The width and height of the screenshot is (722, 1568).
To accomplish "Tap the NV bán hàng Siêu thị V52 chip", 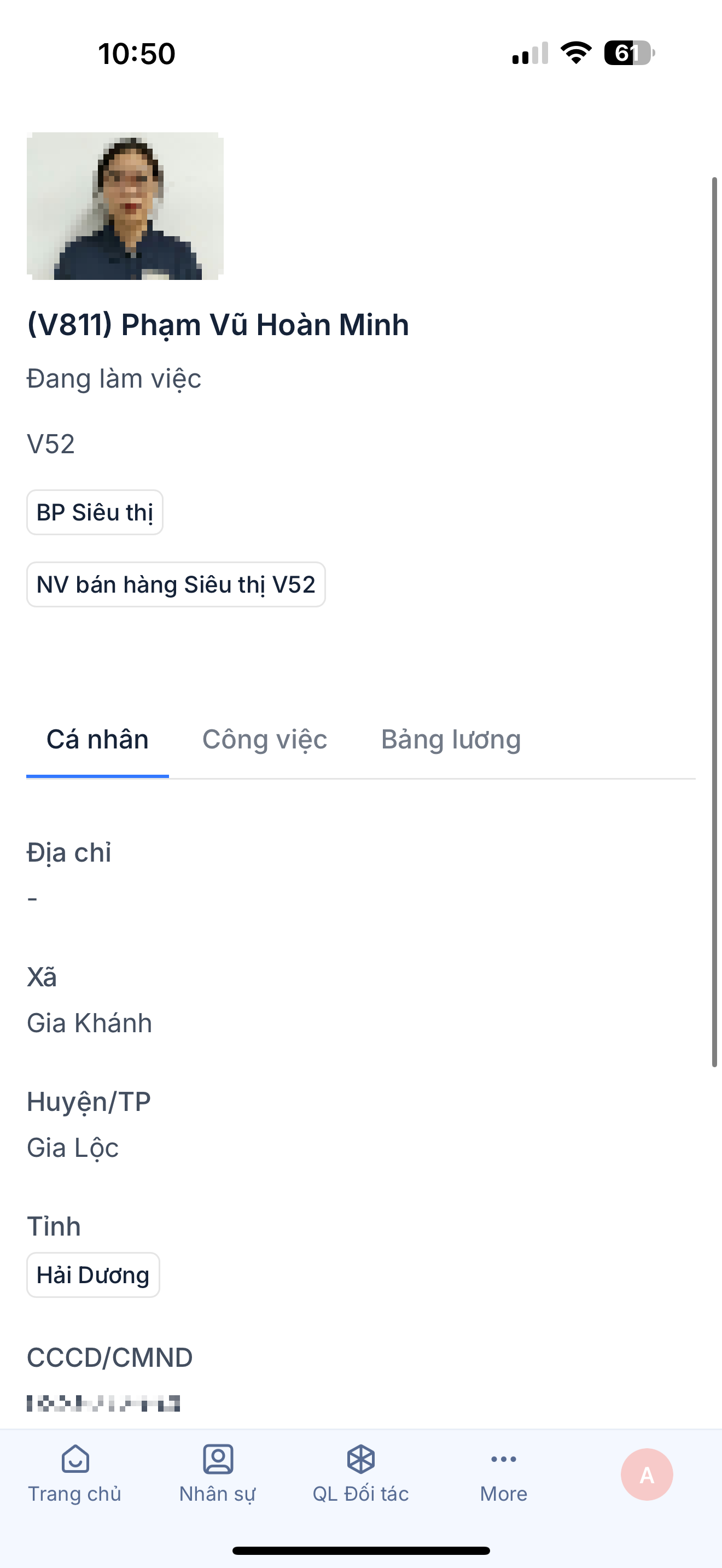I will (x=176, y=584).
